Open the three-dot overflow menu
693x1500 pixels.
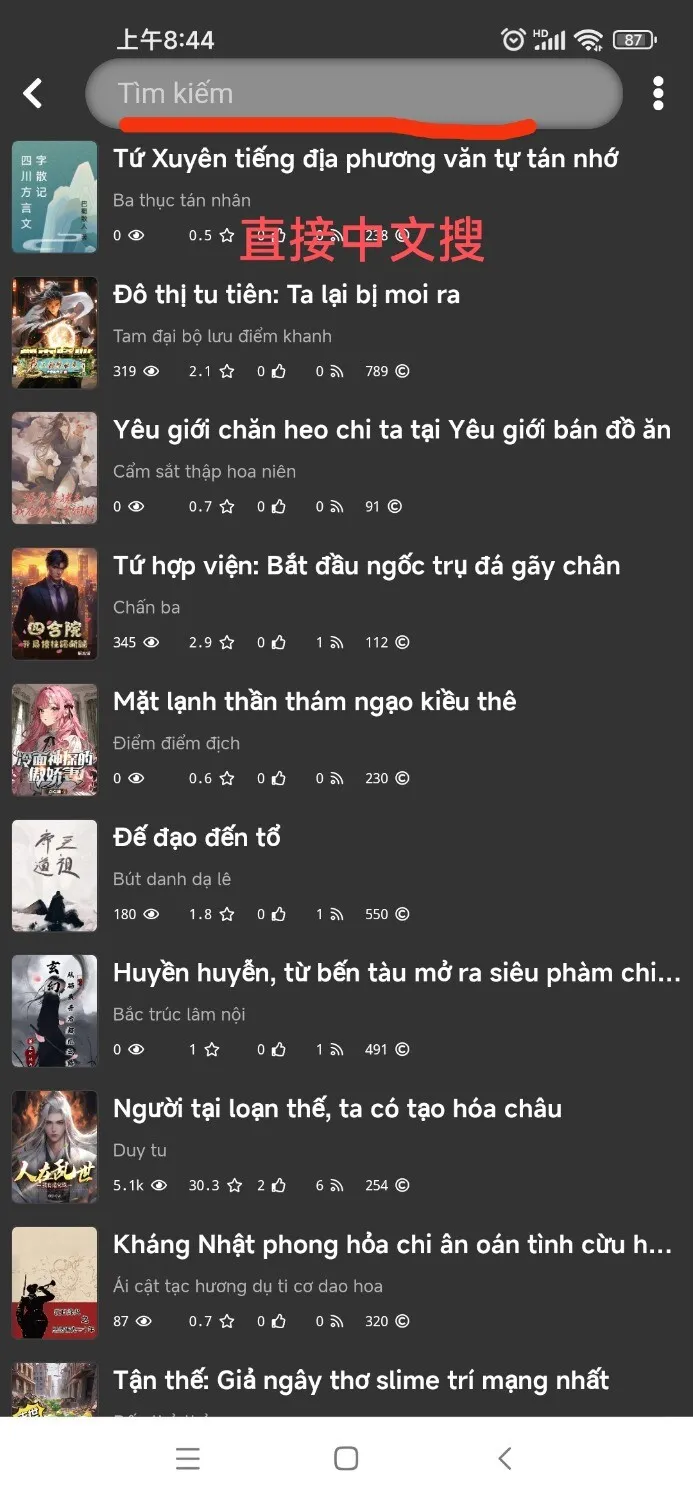657,93
